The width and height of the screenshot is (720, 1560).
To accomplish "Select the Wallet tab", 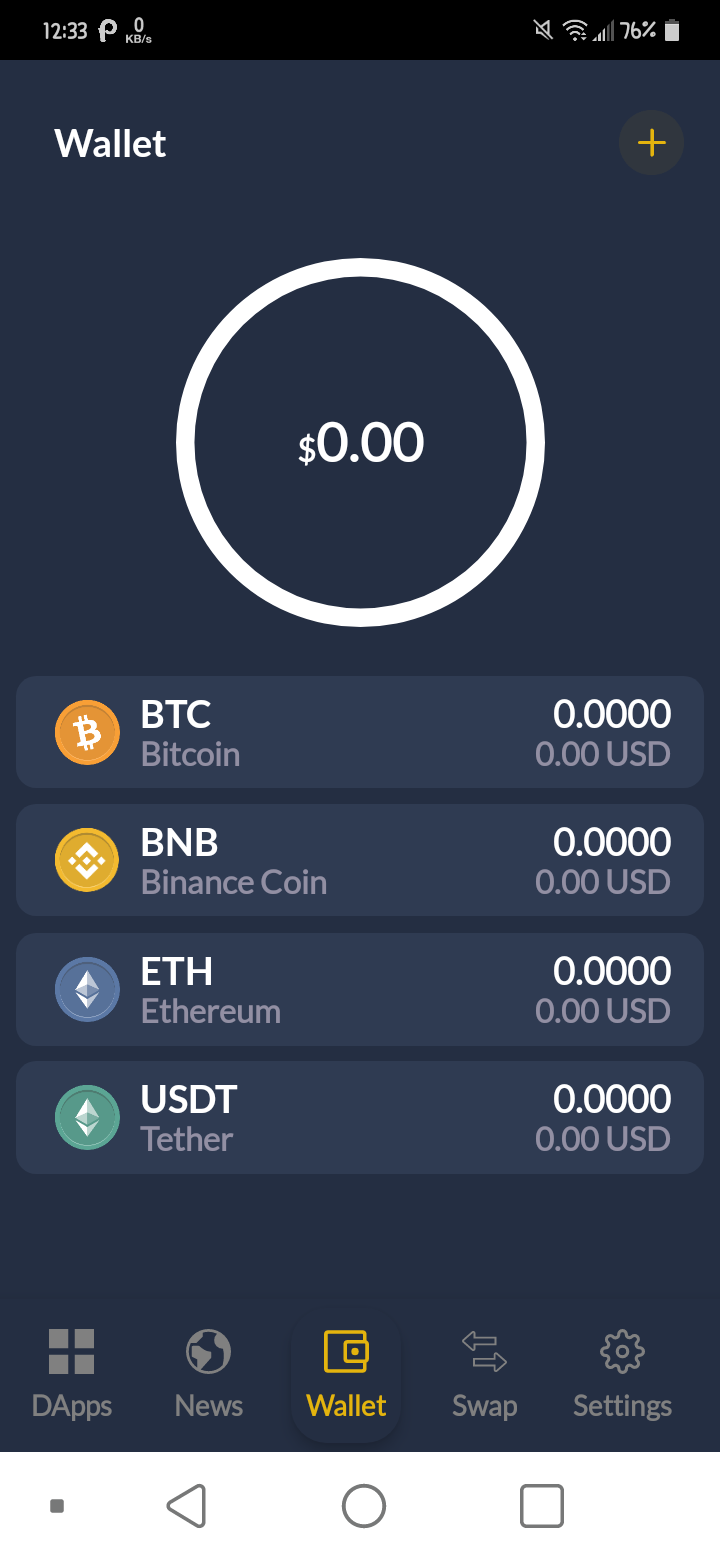I will 346,1373.
